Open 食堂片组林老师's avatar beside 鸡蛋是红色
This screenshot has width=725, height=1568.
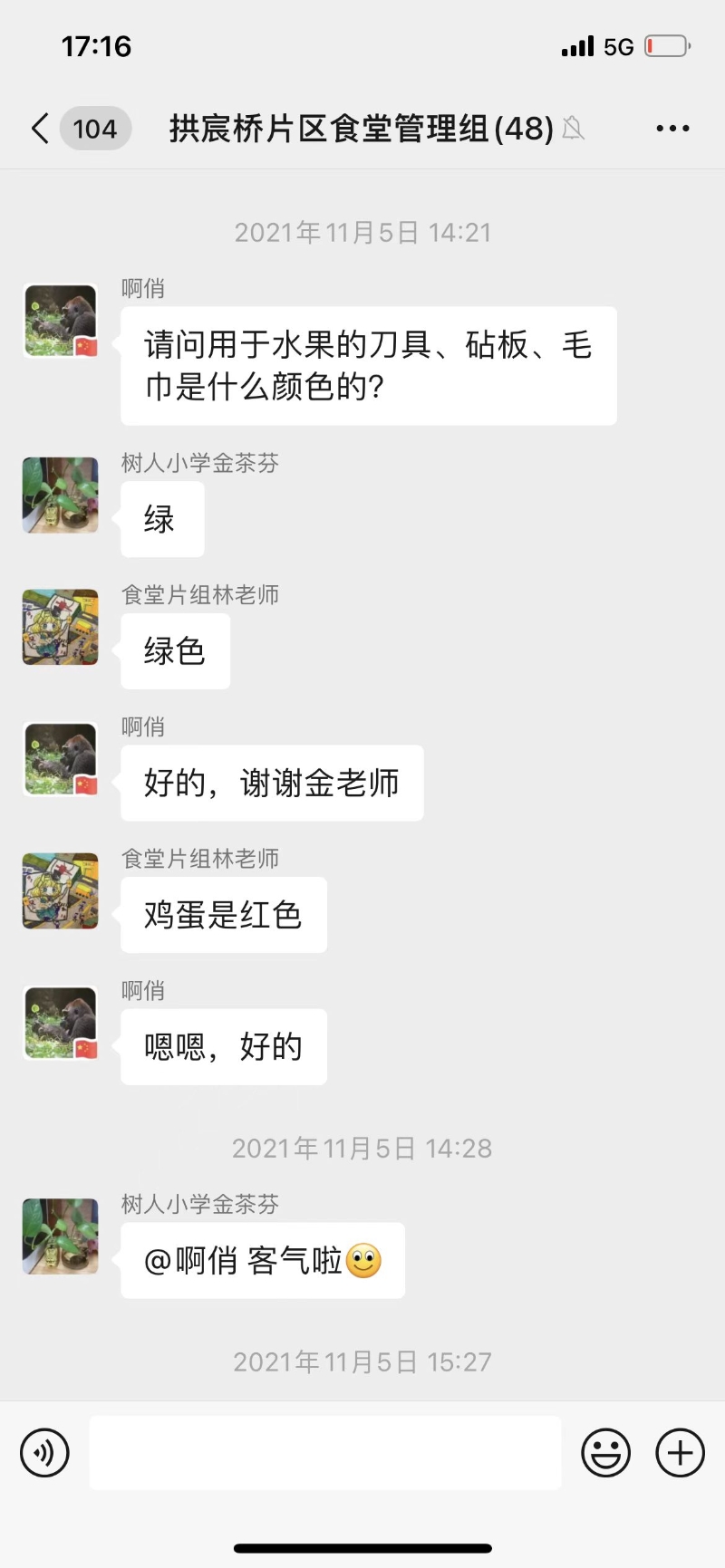61,891
